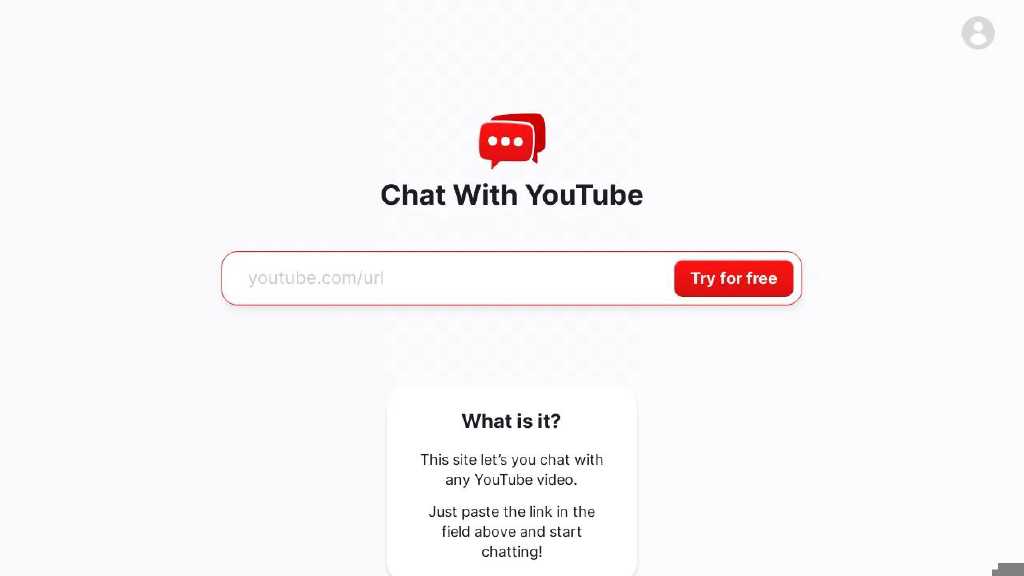Open the user profile avatar

click(x=977, y=33)
